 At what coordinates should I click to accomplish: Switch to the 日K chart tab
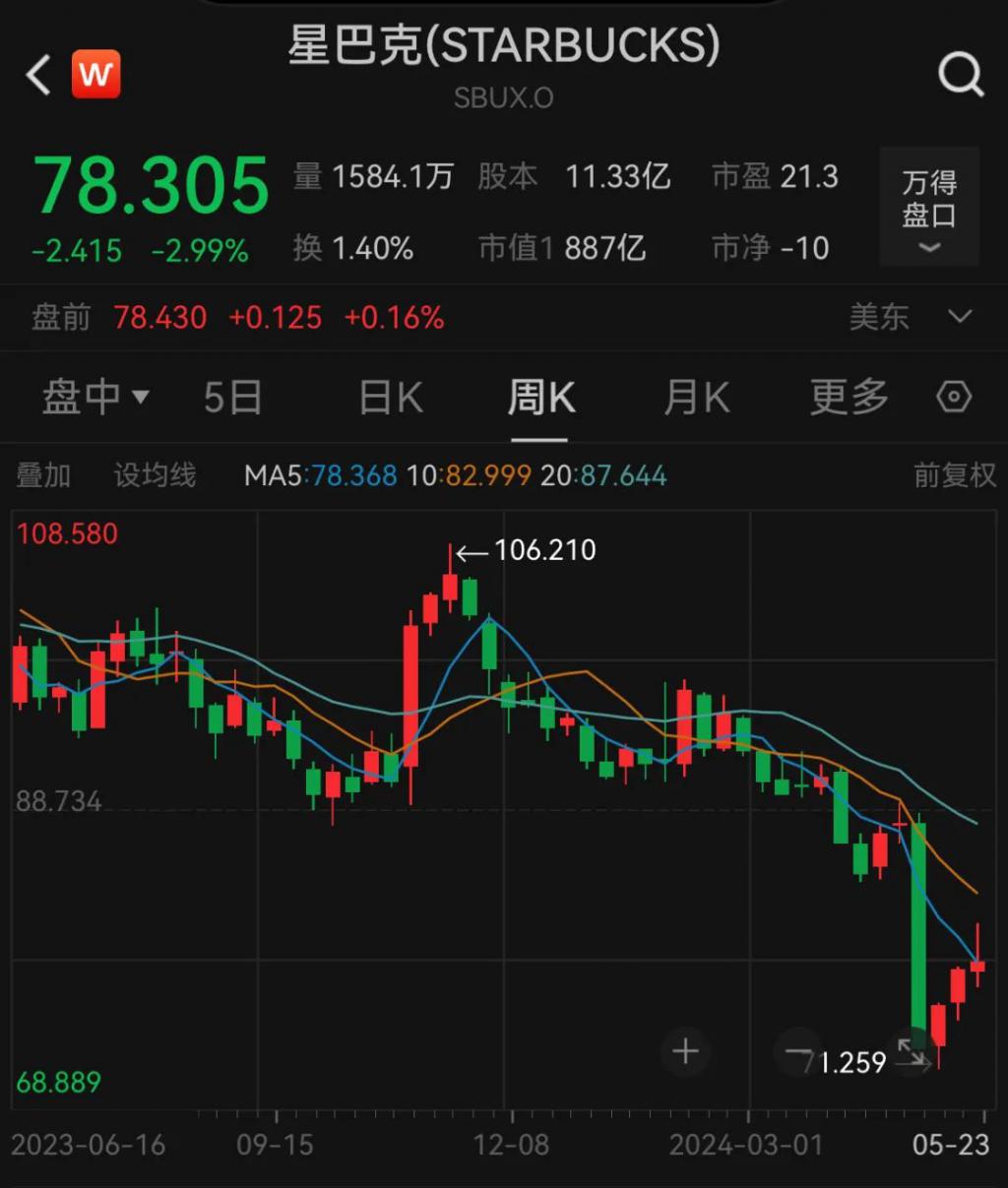click(x=391, y=398)
